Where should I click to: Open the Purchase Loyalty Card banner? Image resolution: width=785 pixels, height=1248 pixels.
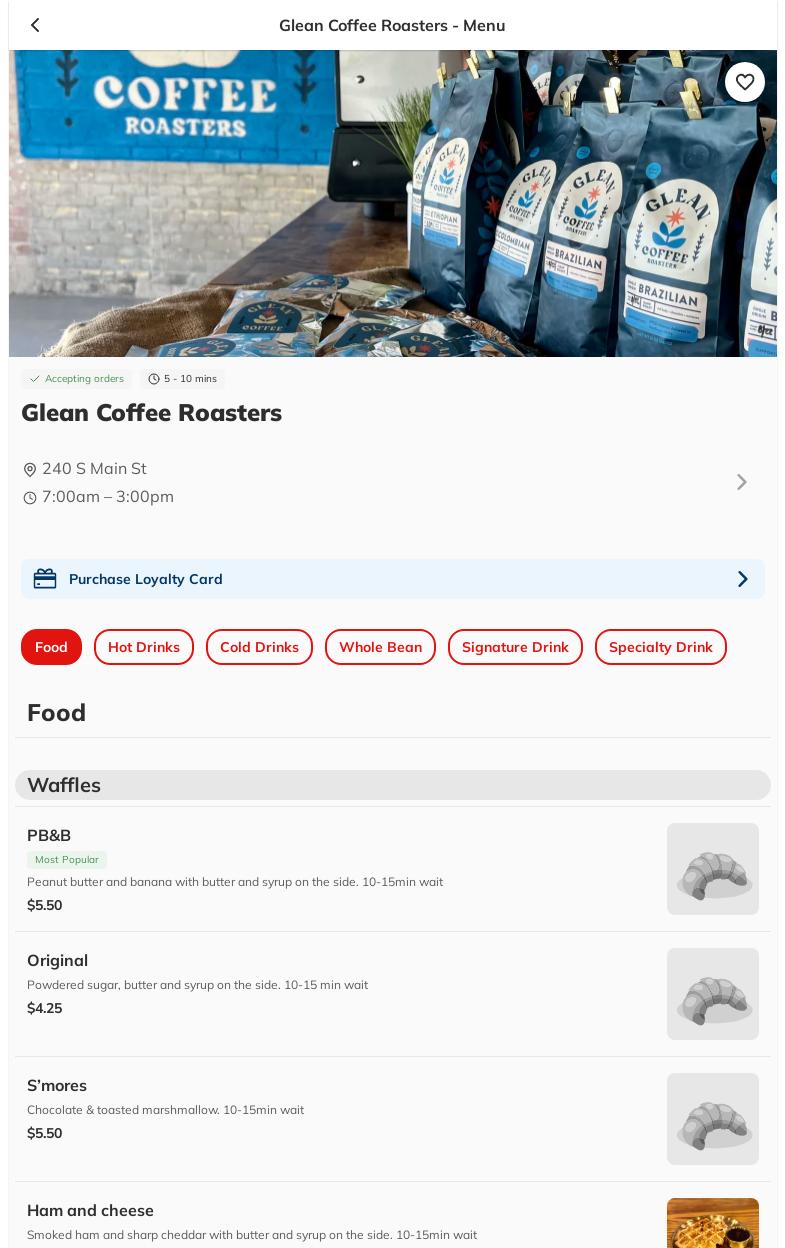point(392,579)
